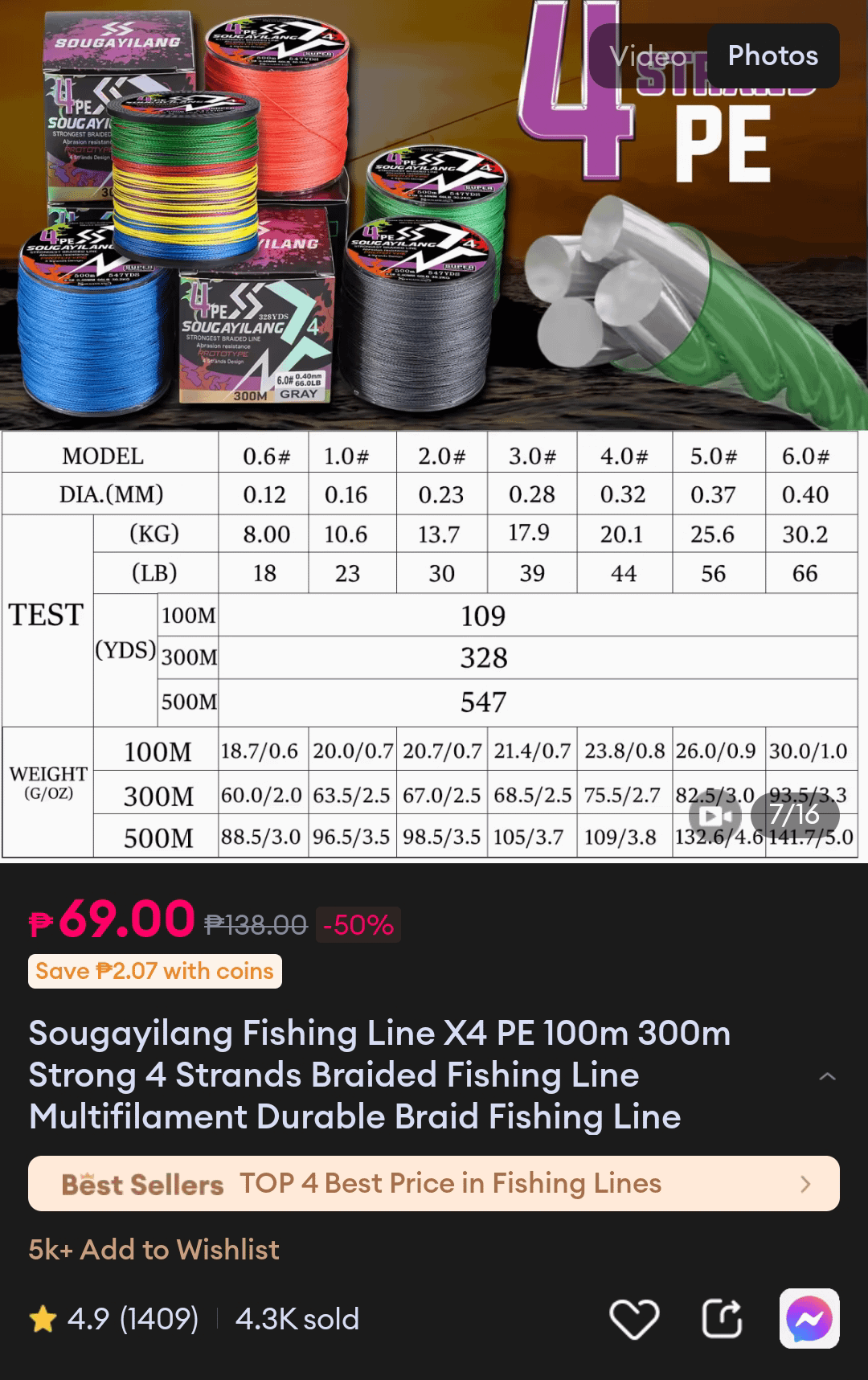Image resolution: width=868 pixels, height=1380 pixels.
Task: Share this product
Action: click(722, 1319)
